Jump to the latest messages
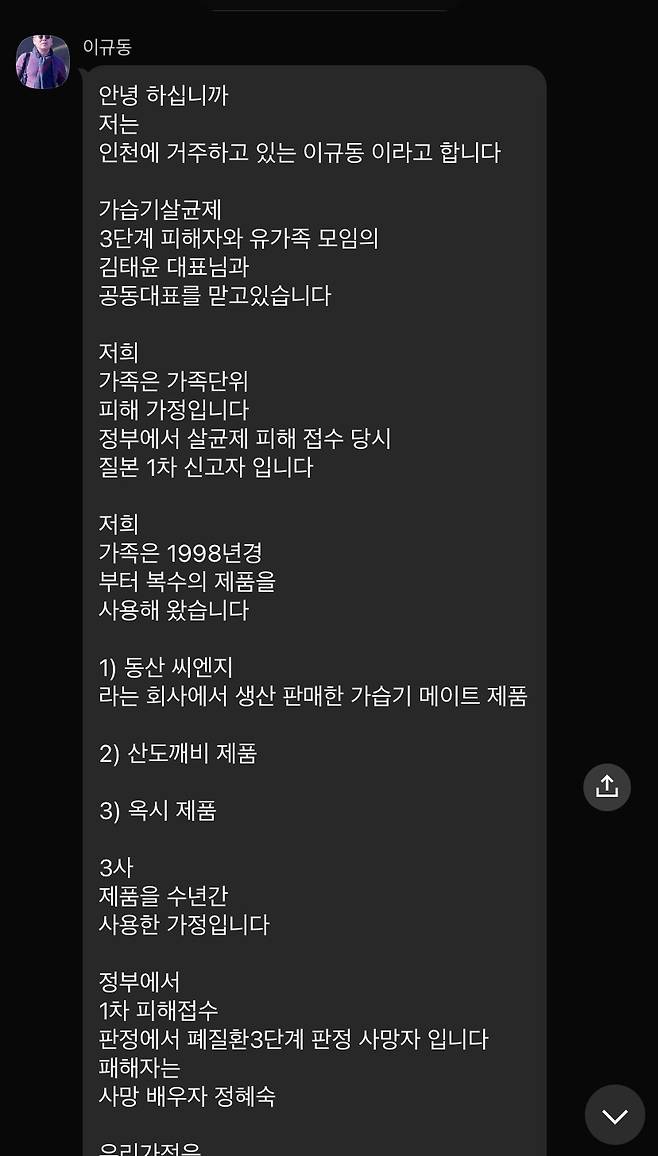This screenshot has height=1156, width=658. pyautogui.click(x=614, y=1115)
